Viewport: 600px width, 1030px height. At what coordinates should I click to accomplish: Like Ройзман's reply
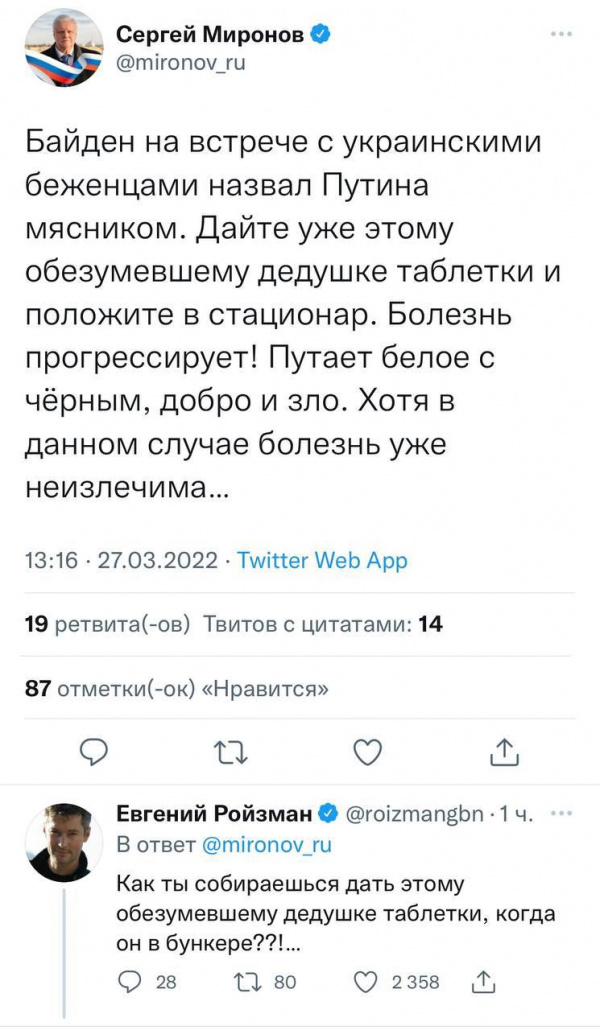pyautogui.click(x=368, y=982)
